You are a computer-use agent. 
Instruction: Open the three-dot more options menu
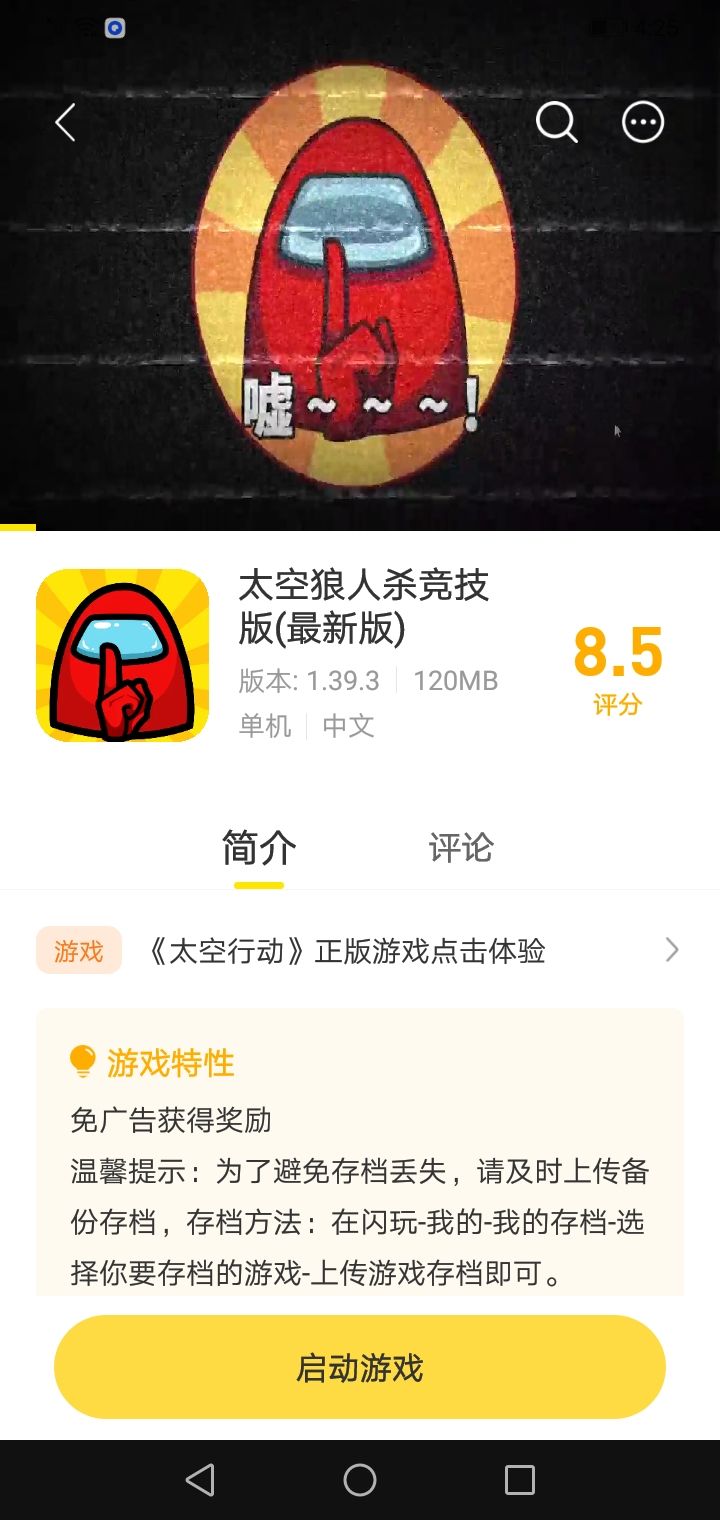click(642, 123)
